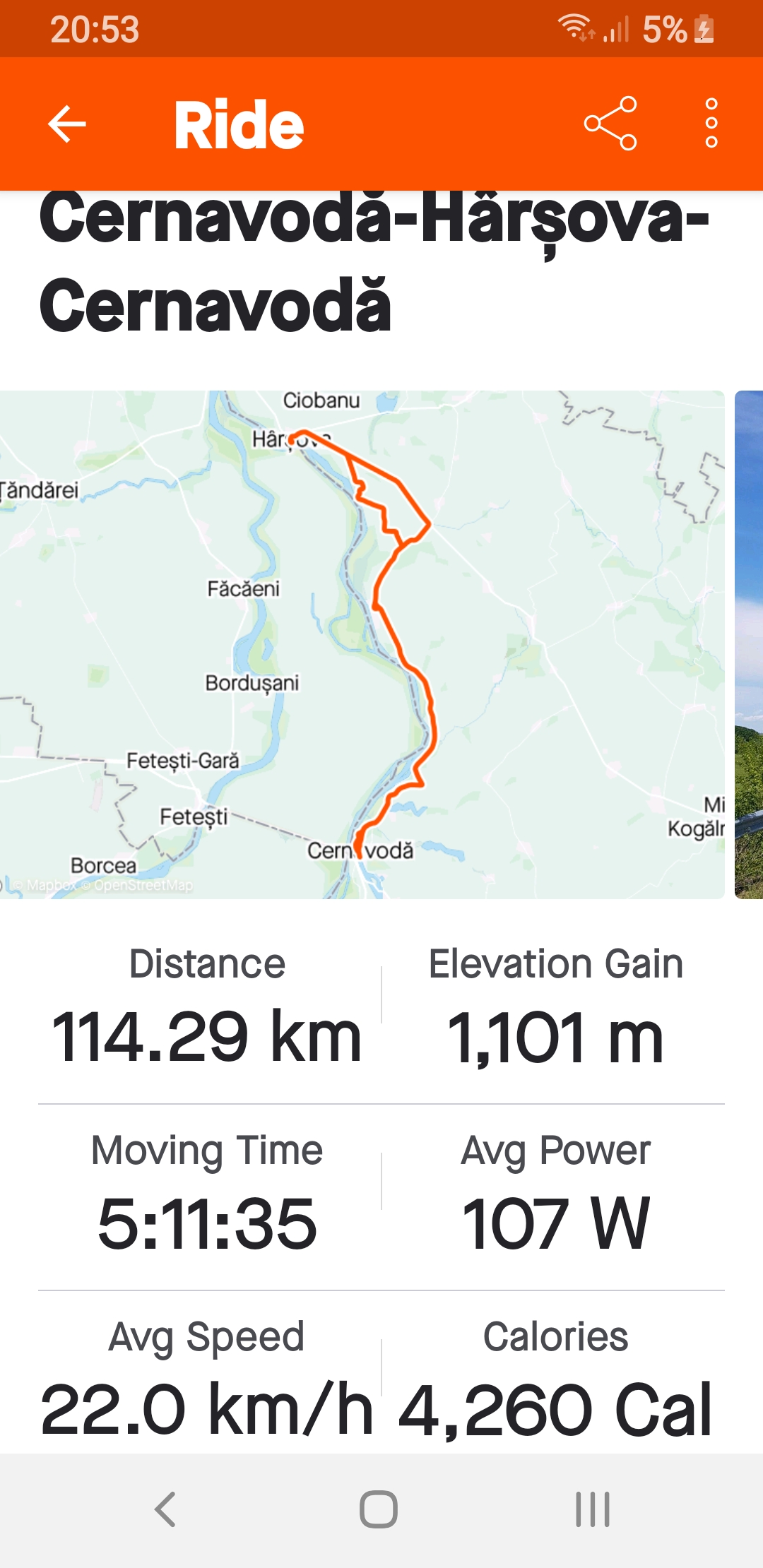763x1568 pixels.
Task: Open the overflow menu
Action: click(x=711, y=124)
